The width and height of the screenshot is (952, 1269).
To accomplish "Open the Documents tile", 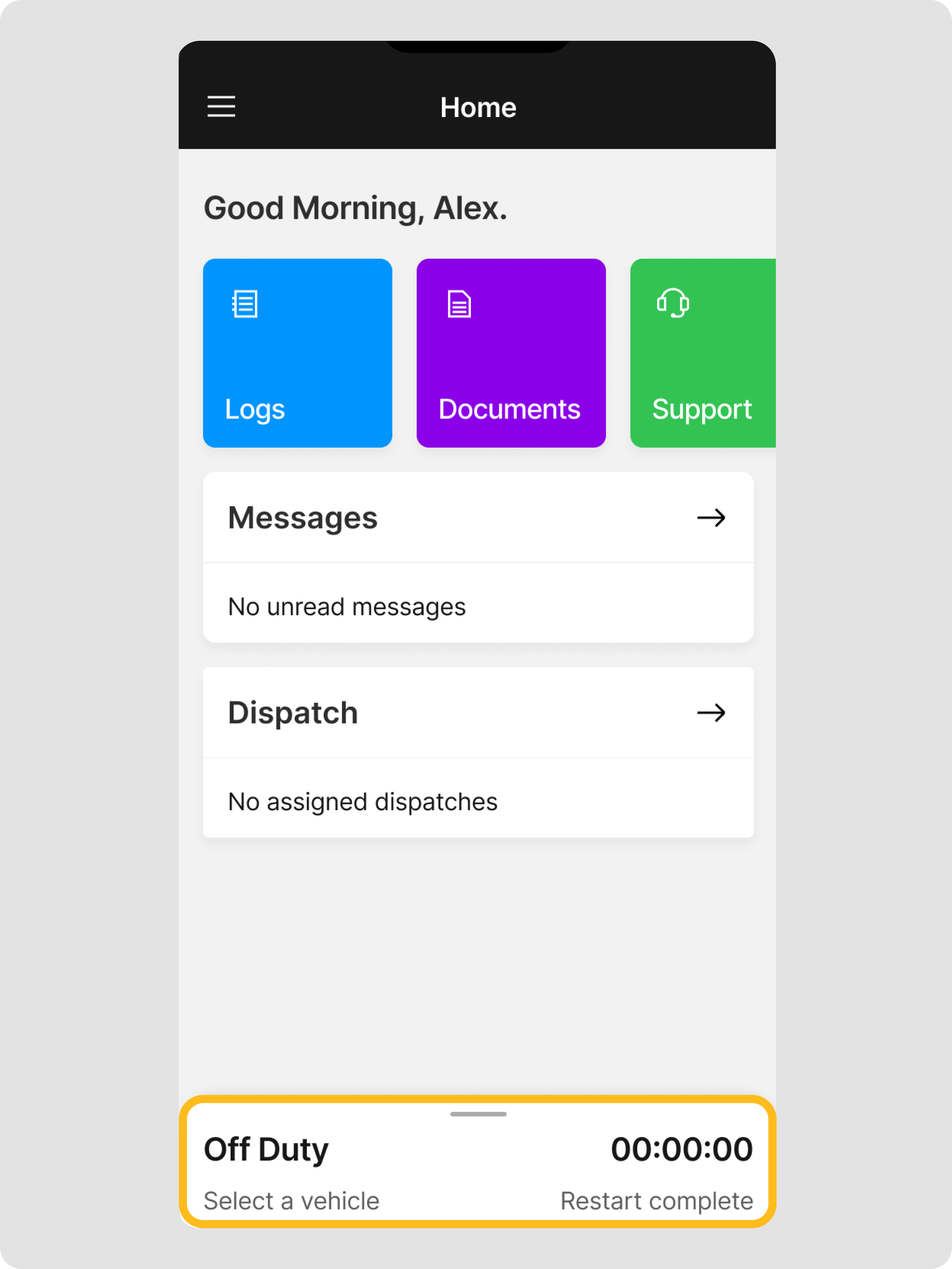I will [x=510, y=353].
